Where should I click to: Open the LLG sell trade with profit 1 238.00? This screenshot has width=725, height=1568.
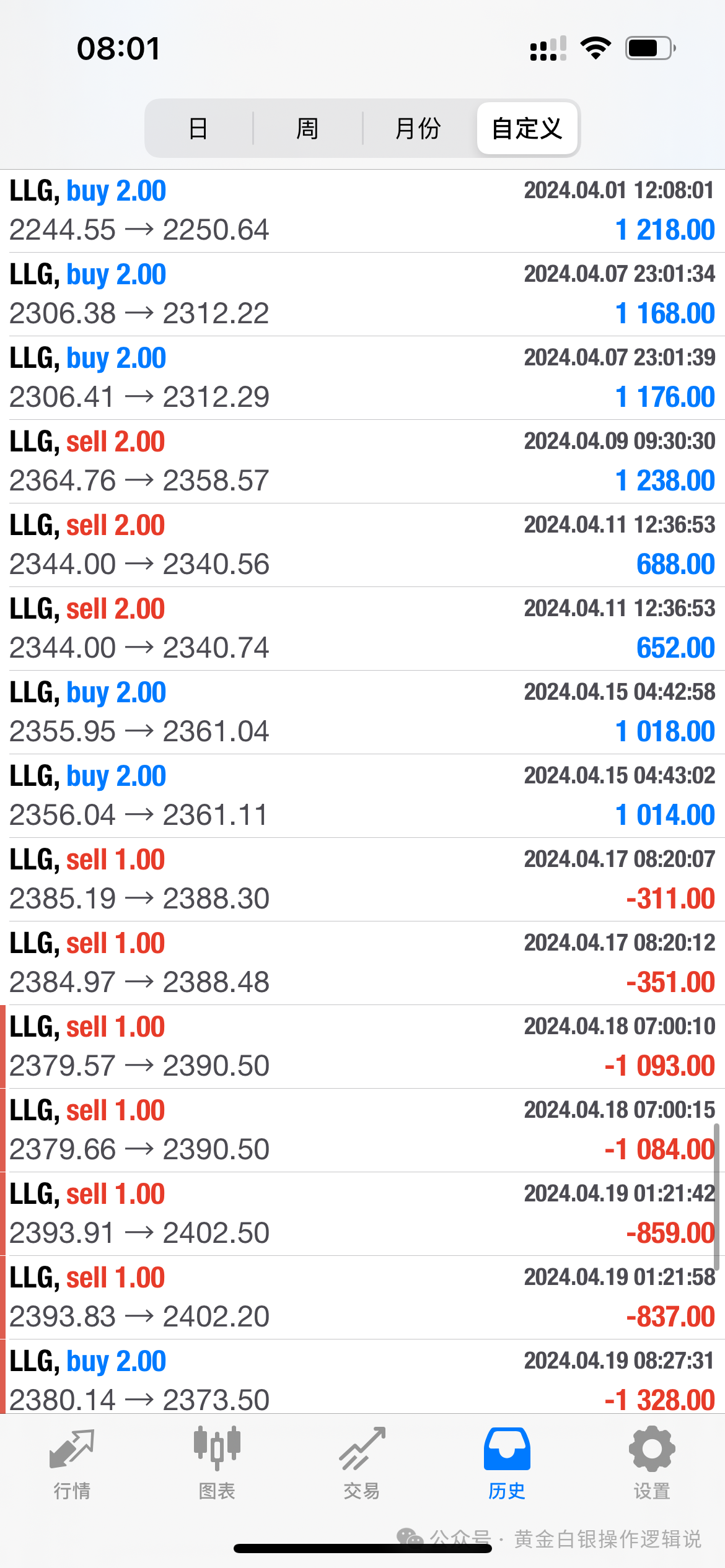(x=362, y=461)
